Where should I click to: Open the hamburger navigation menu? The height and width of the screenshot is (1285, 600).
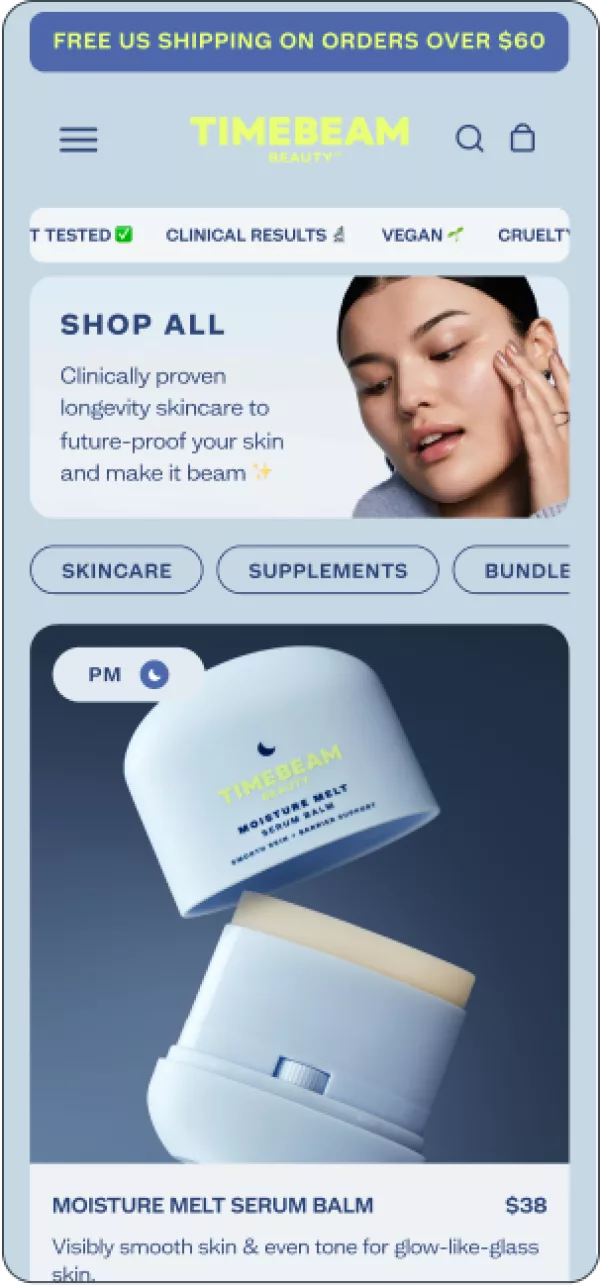coord(78,140)
